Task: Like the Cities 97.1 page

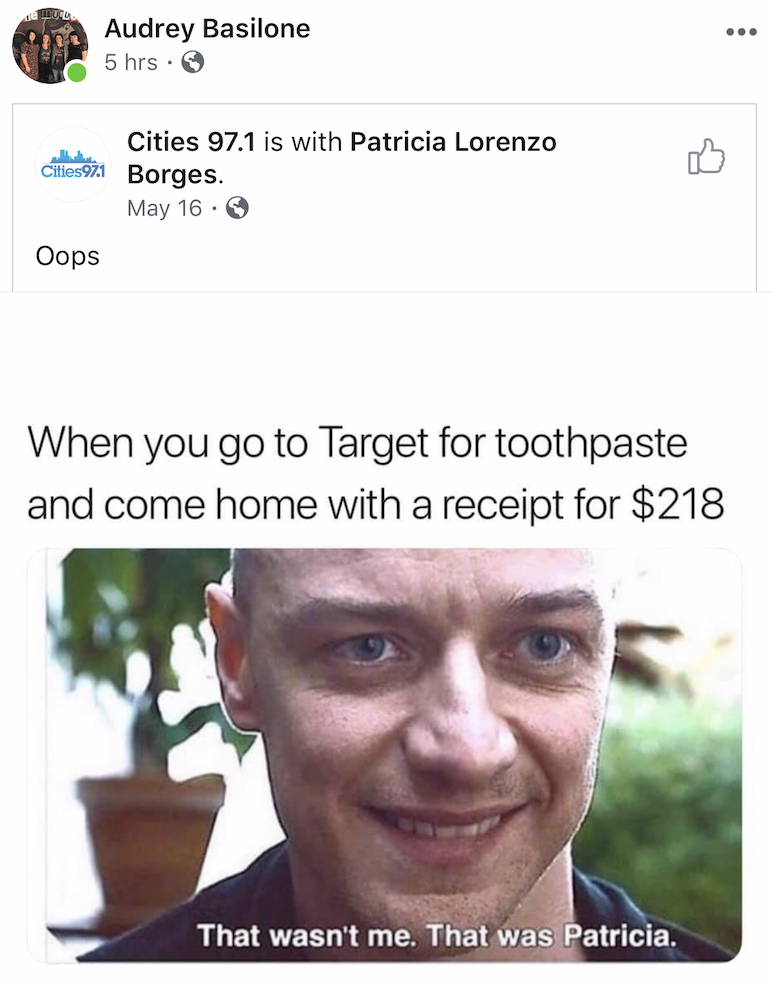Action: click(x=706, y=156)
